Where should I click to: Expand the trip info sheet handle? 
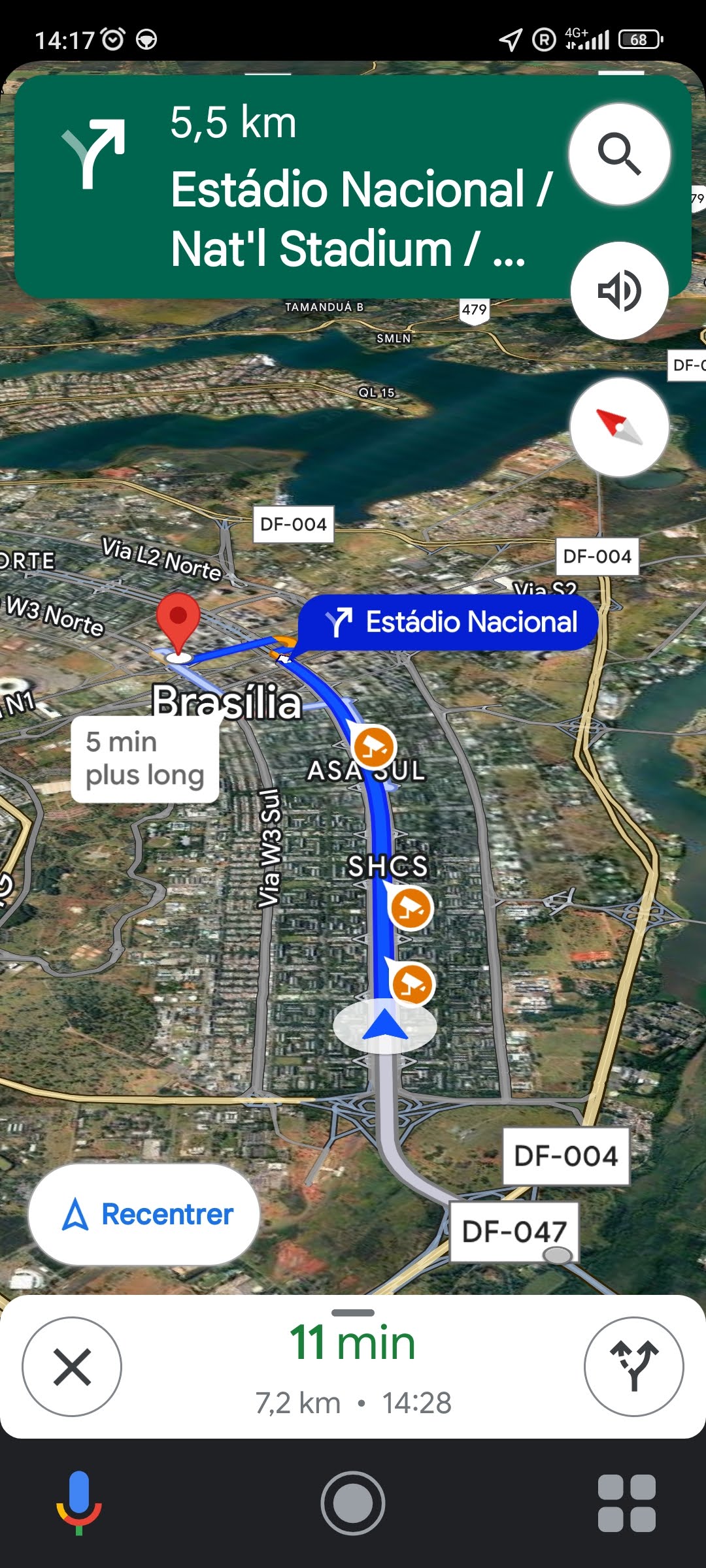click(x=353, y=1313)
